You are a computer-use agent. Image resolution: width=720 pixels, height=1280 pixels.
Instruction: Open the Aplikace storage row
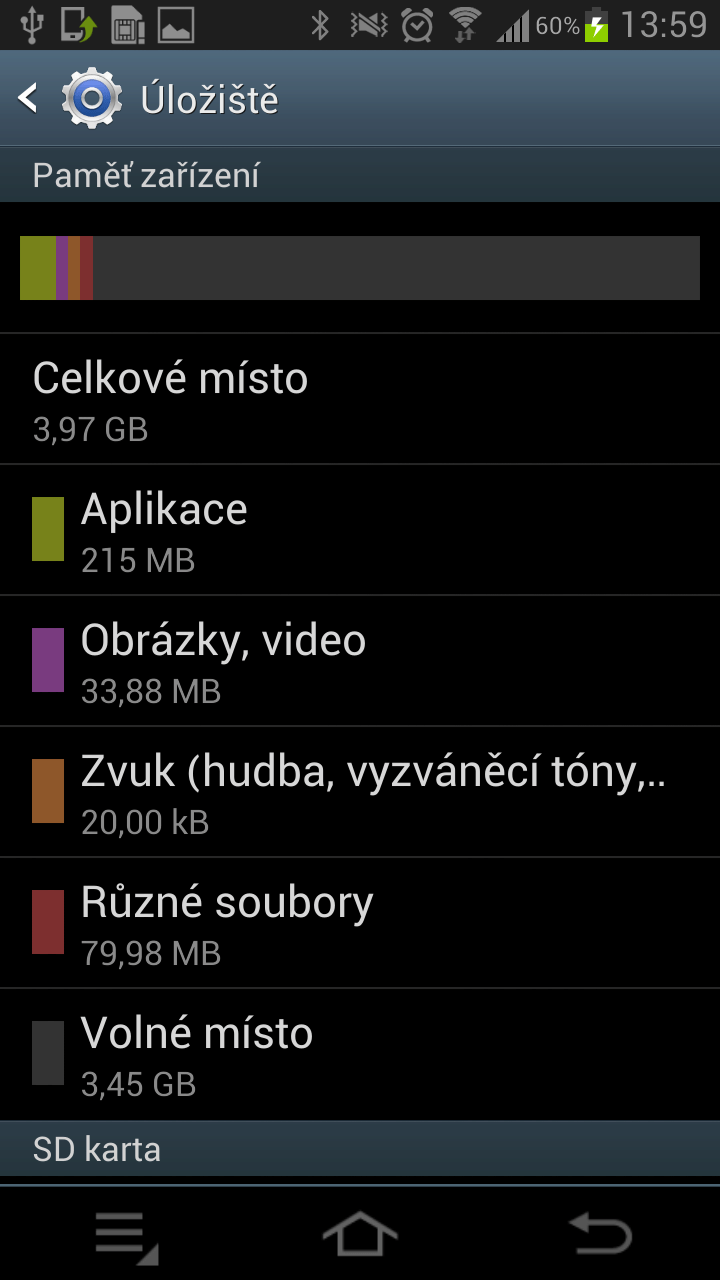[360, 530]
